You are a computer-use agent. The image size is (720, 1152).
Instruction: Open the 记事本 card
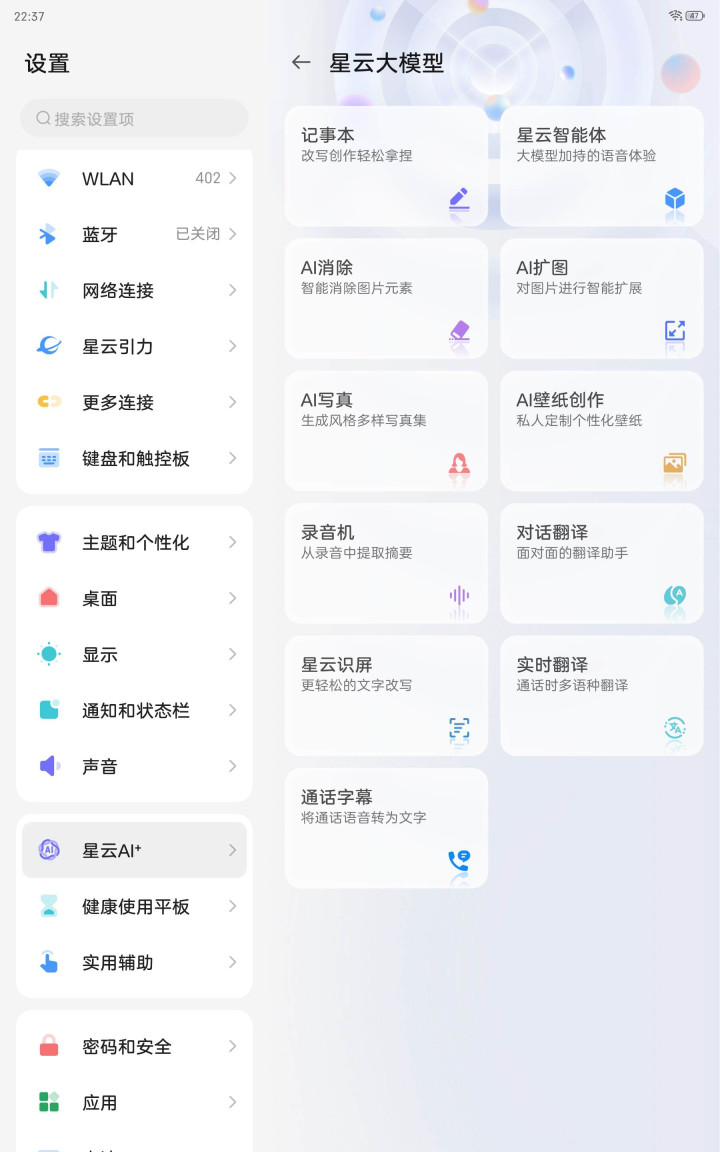point(386,167)
